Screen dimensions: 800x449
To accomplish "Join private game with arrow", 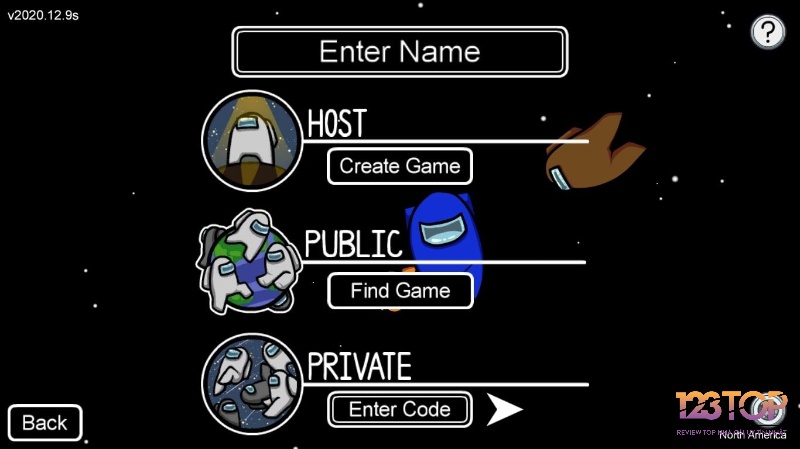I will pyautogui.click(x=505, y=409).
